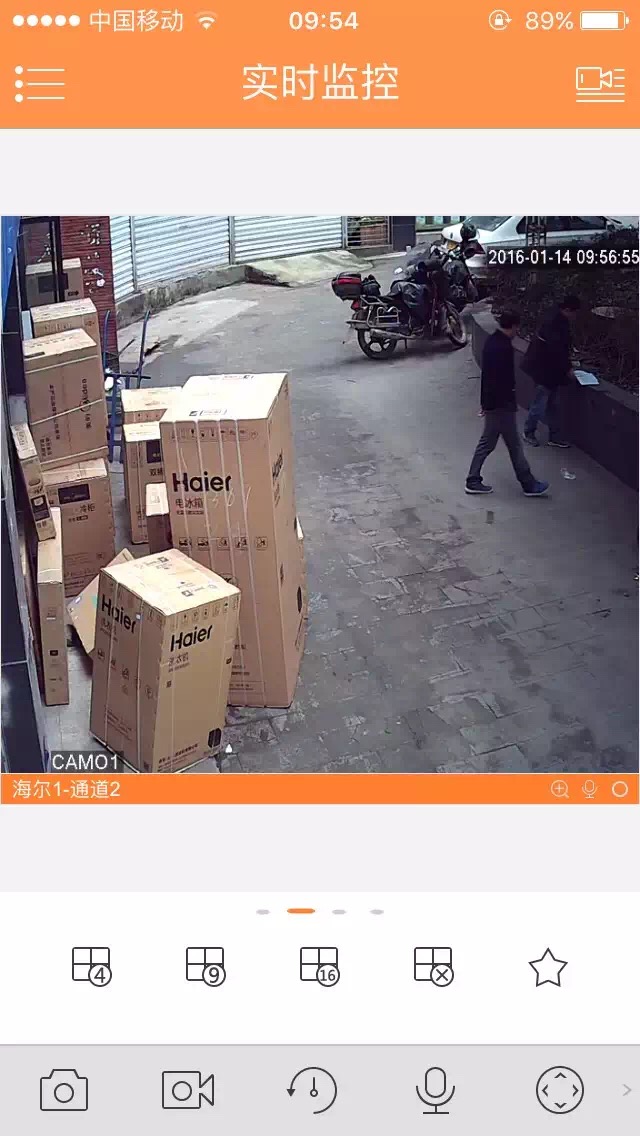This screenshot has height=1136, width=640.
Task: Close all channels with the grid-X icon
Action: coord(434,966)
